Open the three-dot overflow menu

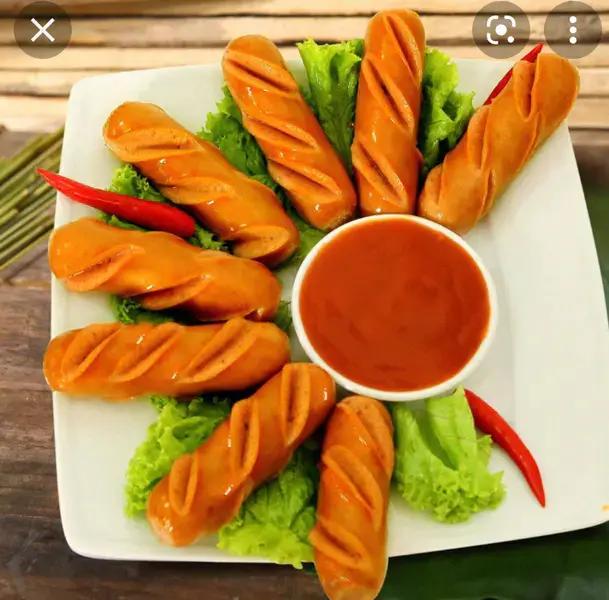[x=573, y=30]
